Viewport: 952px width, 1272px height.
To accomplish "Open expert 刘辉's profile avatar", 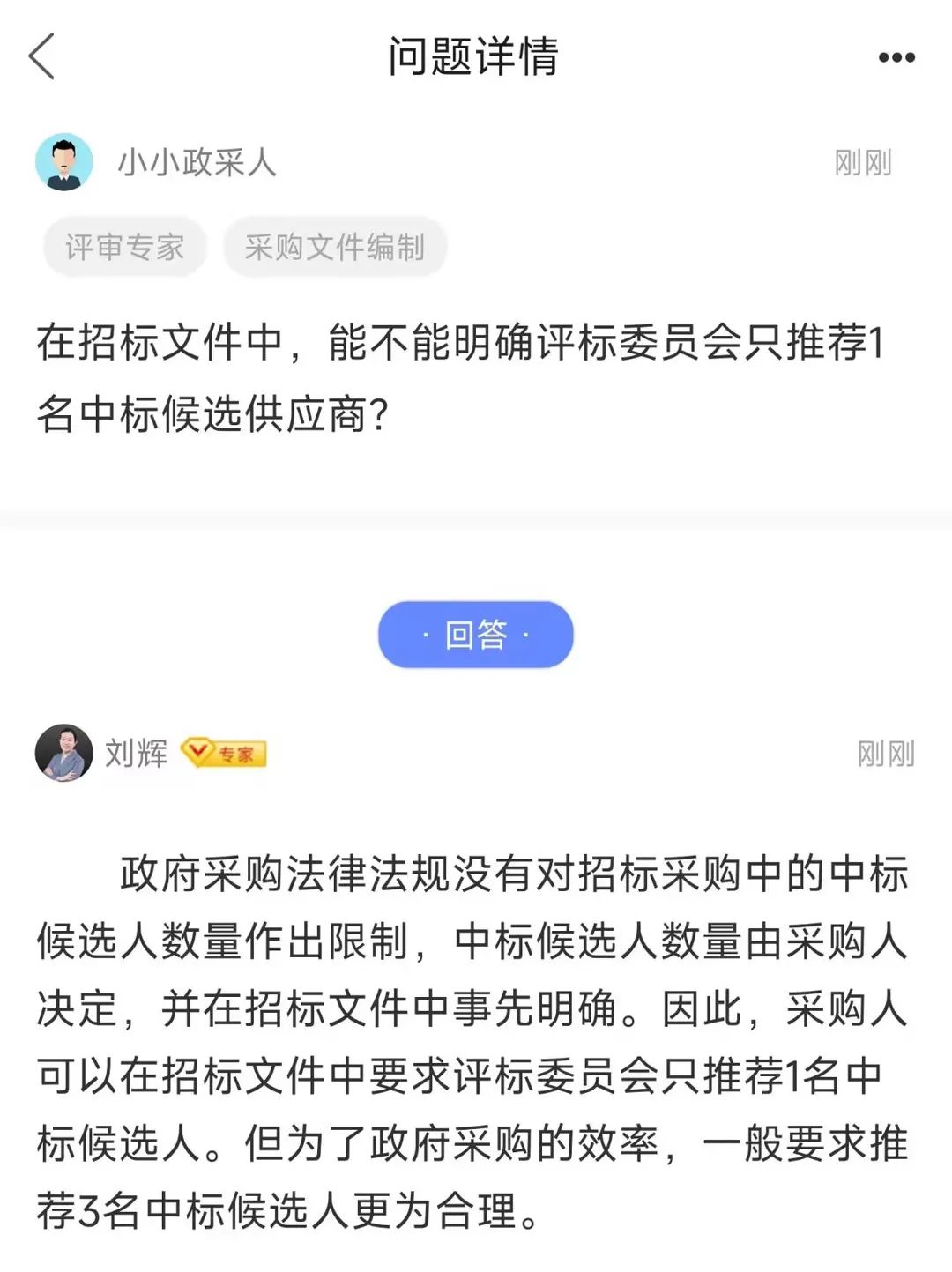I will tap(63, 753).
